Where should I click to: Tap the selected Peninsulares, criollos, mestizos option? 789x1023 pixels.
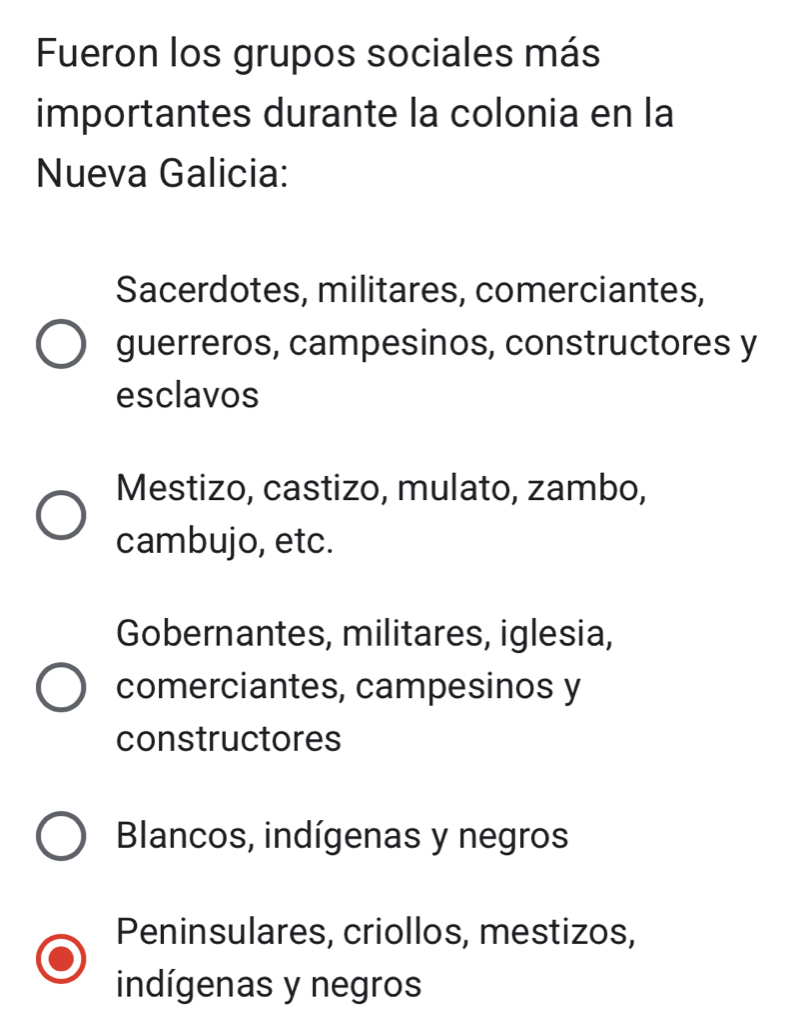tap(61, 959)
